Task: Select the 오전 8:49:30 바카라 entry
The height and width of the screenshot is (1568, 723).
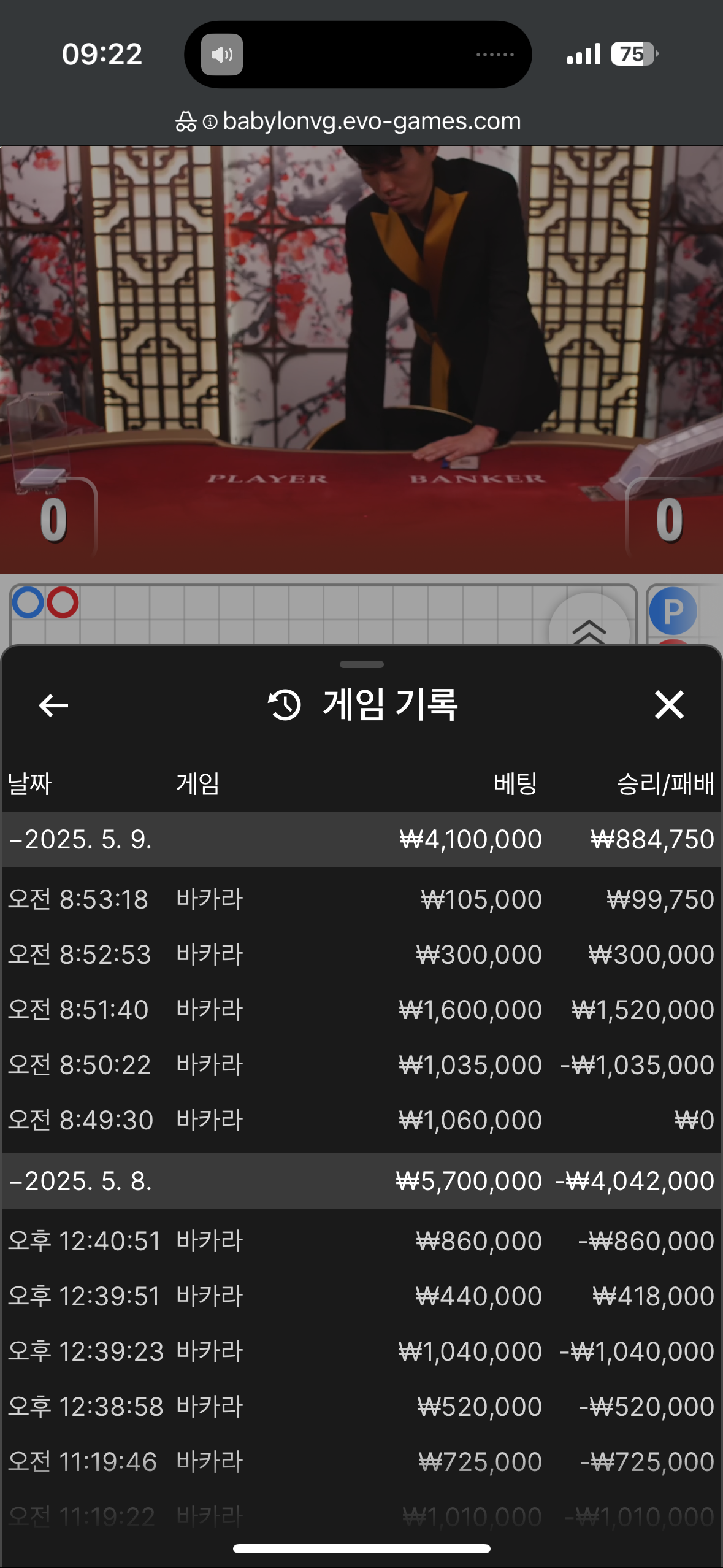Action: (361, 1120)
